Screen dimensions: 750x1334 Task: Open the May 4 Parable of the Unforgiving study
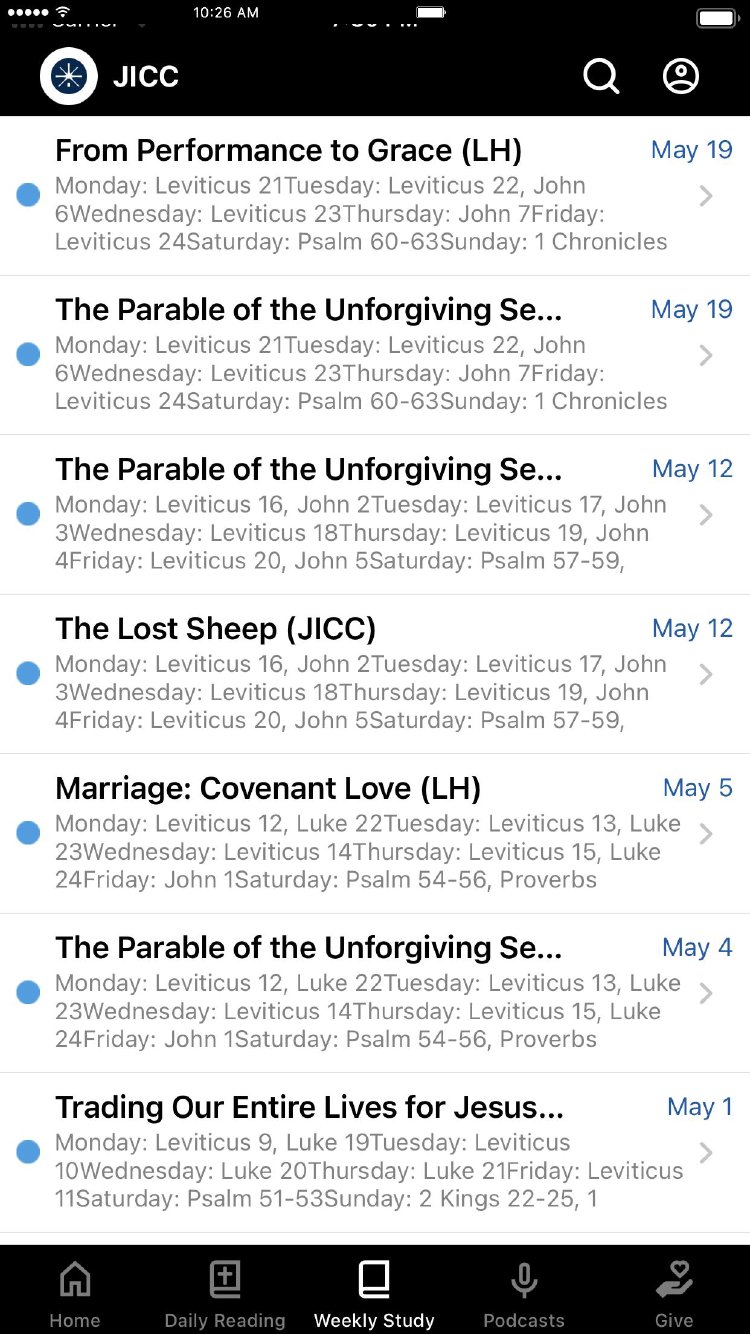(x=375, y=993)
